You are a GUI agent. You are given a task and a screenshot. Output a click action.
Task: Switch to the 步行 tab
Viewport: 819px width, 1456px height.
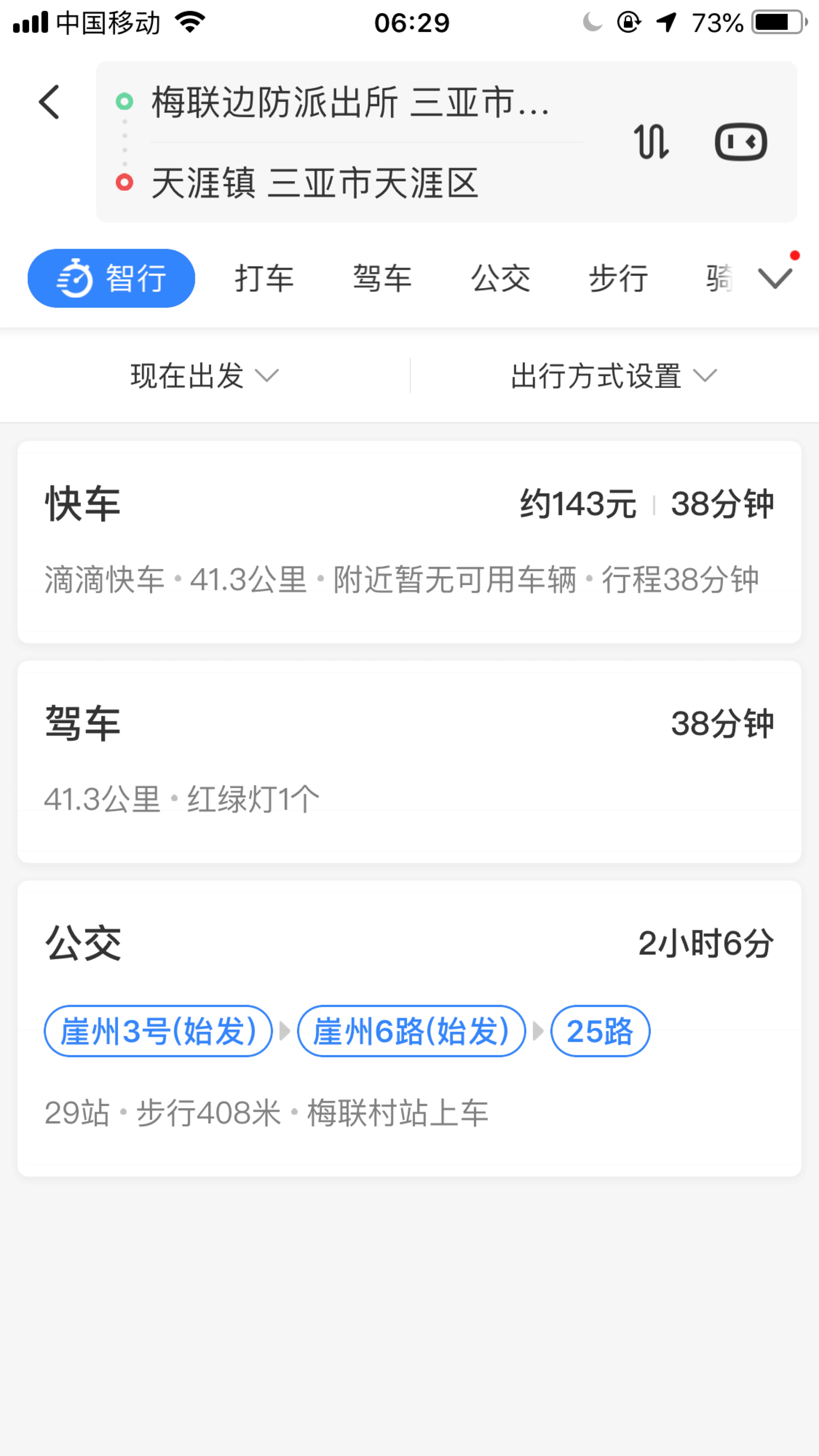click(618, 278)
